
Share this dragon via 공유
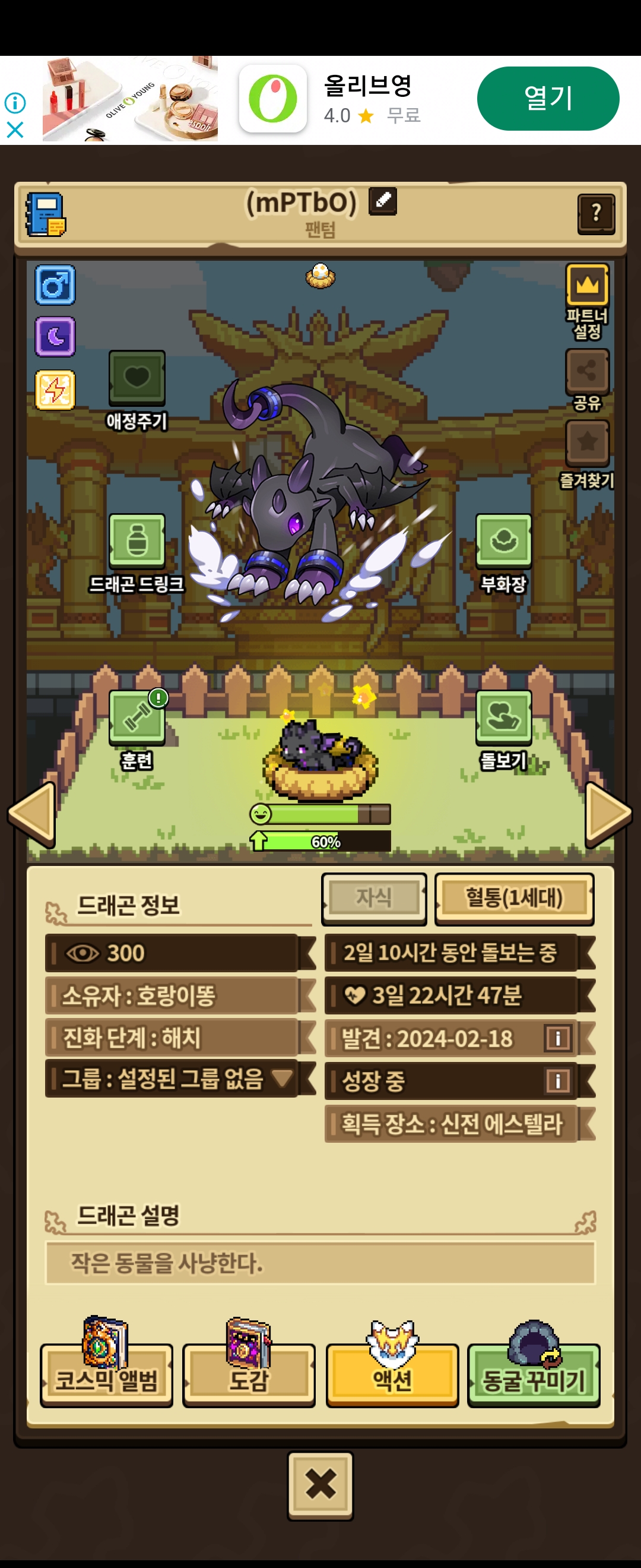(587, 371)
